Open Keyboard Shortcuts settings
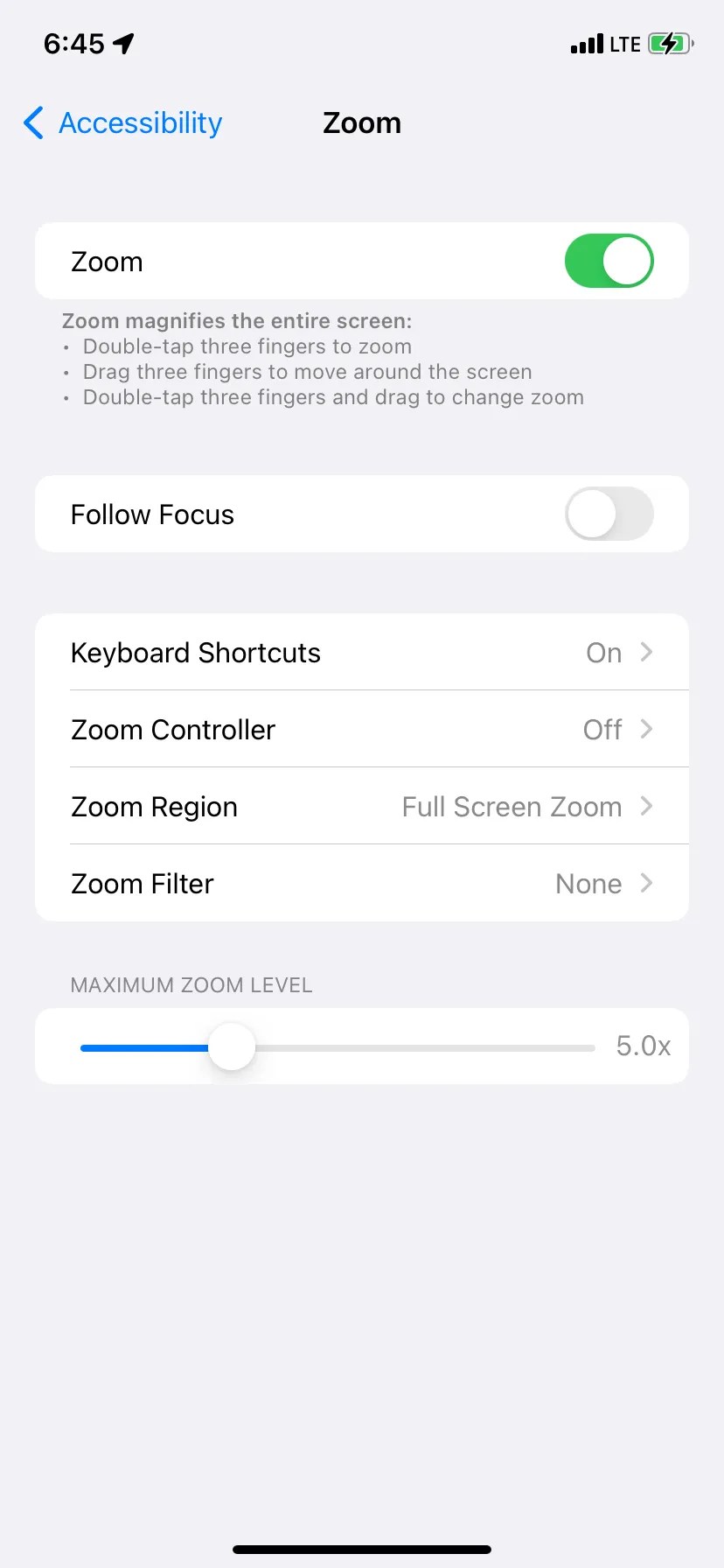The height and width of the screenshot is (1568, 724). [362, 653]
